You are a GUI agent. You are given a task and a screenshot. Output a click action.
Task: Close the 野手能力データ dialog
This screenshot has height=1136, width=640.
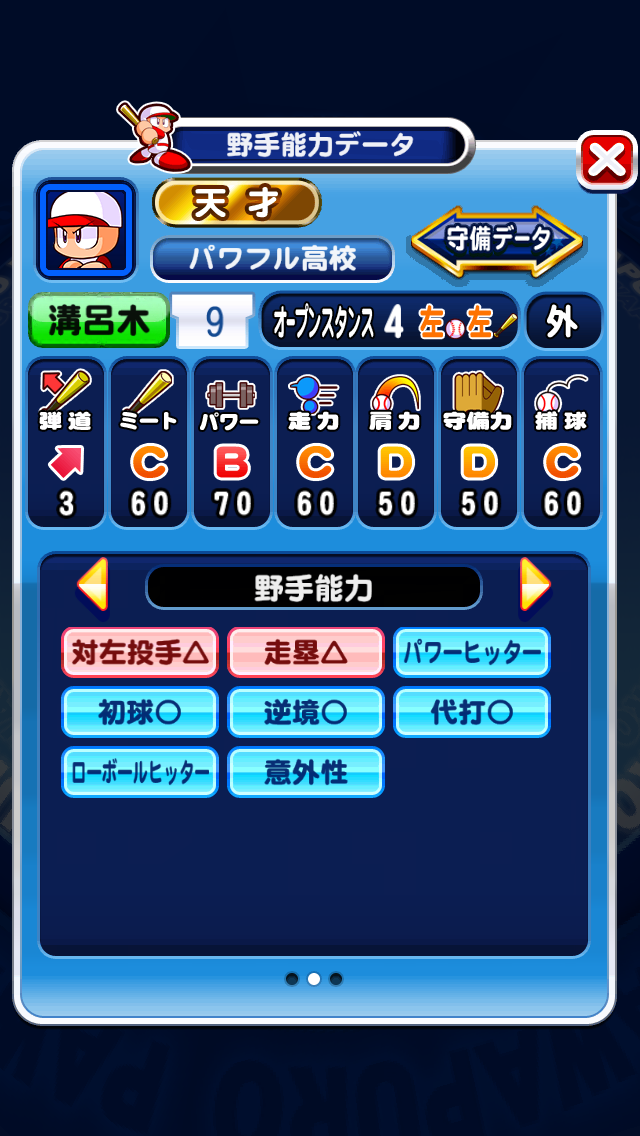606,161
